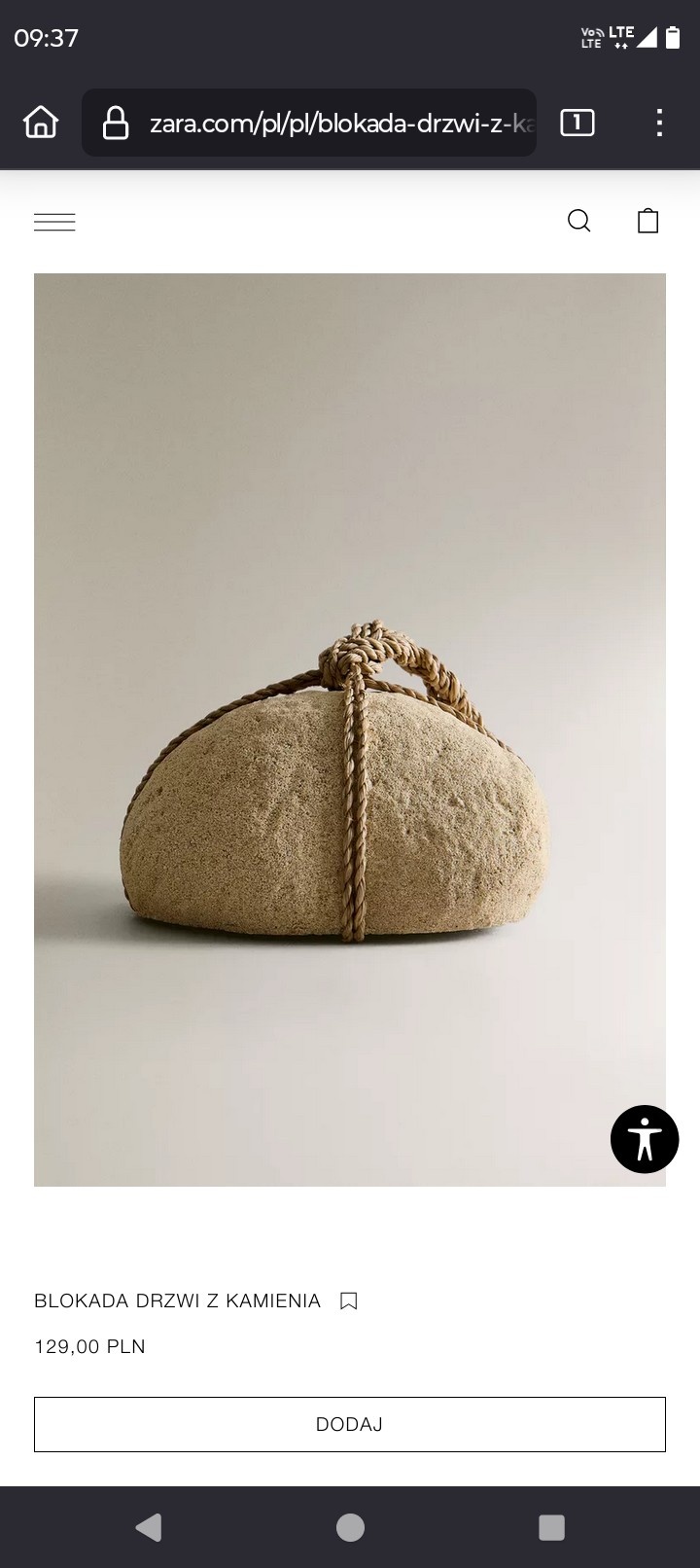Open the browser overflow menu
The width and height of the screenshot is (700, 1568).
tap(659, 123)
